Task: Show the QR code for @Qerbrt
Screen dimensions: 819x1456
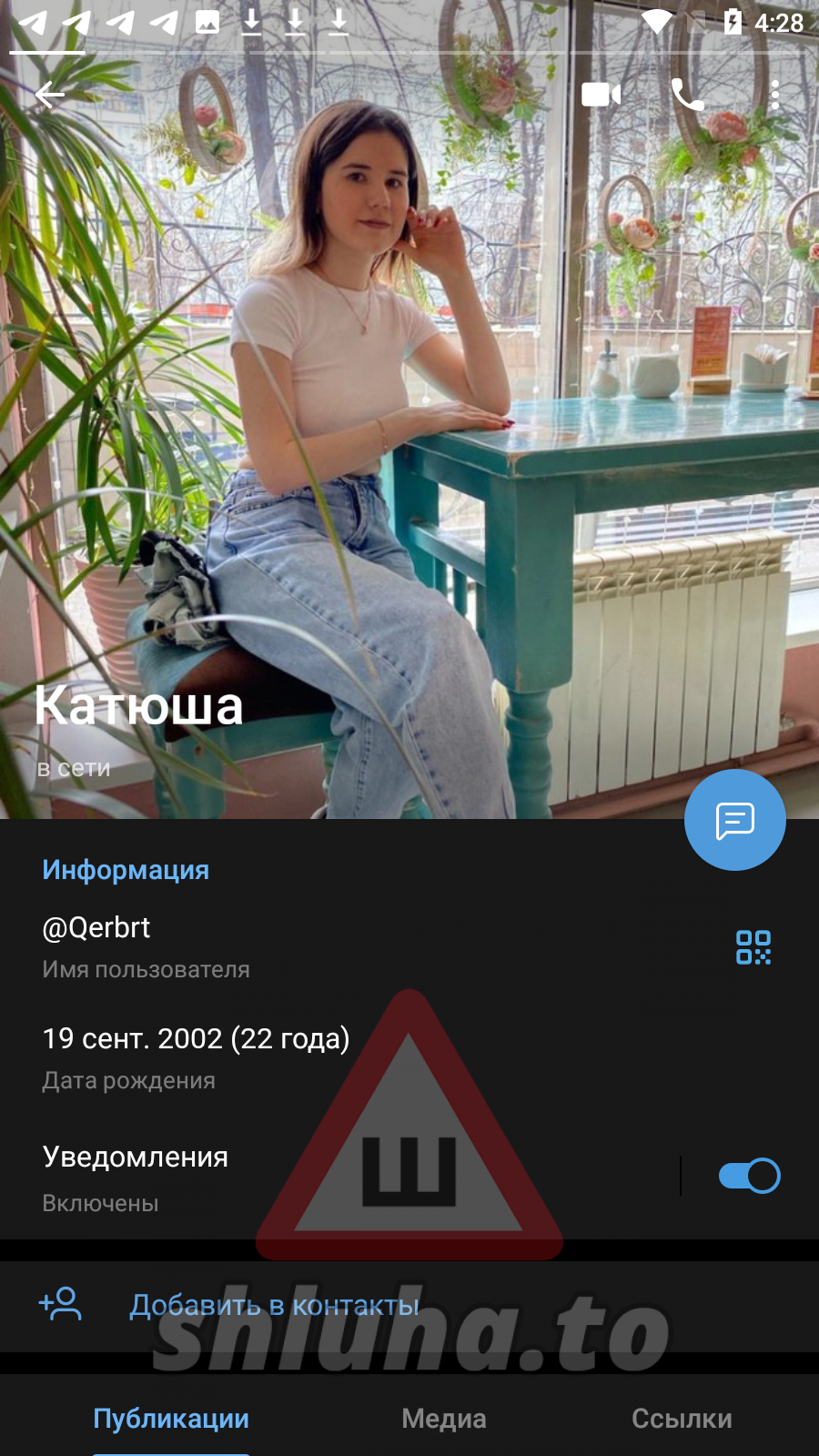Action: point(753,947)
